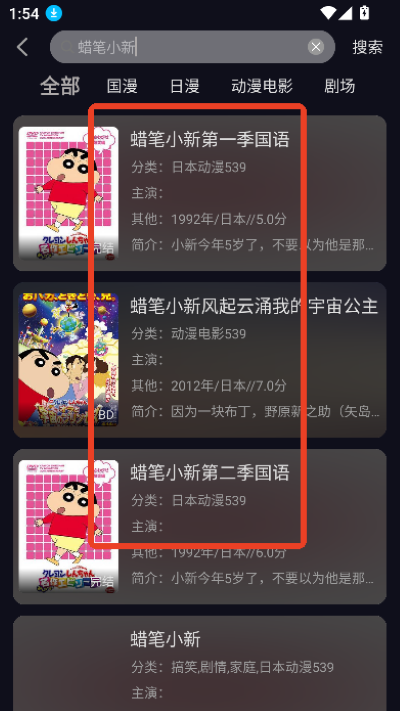400x711 pixels.
Task: Open 蜡笔小新第二季国语 result
Action: [200, 526]
